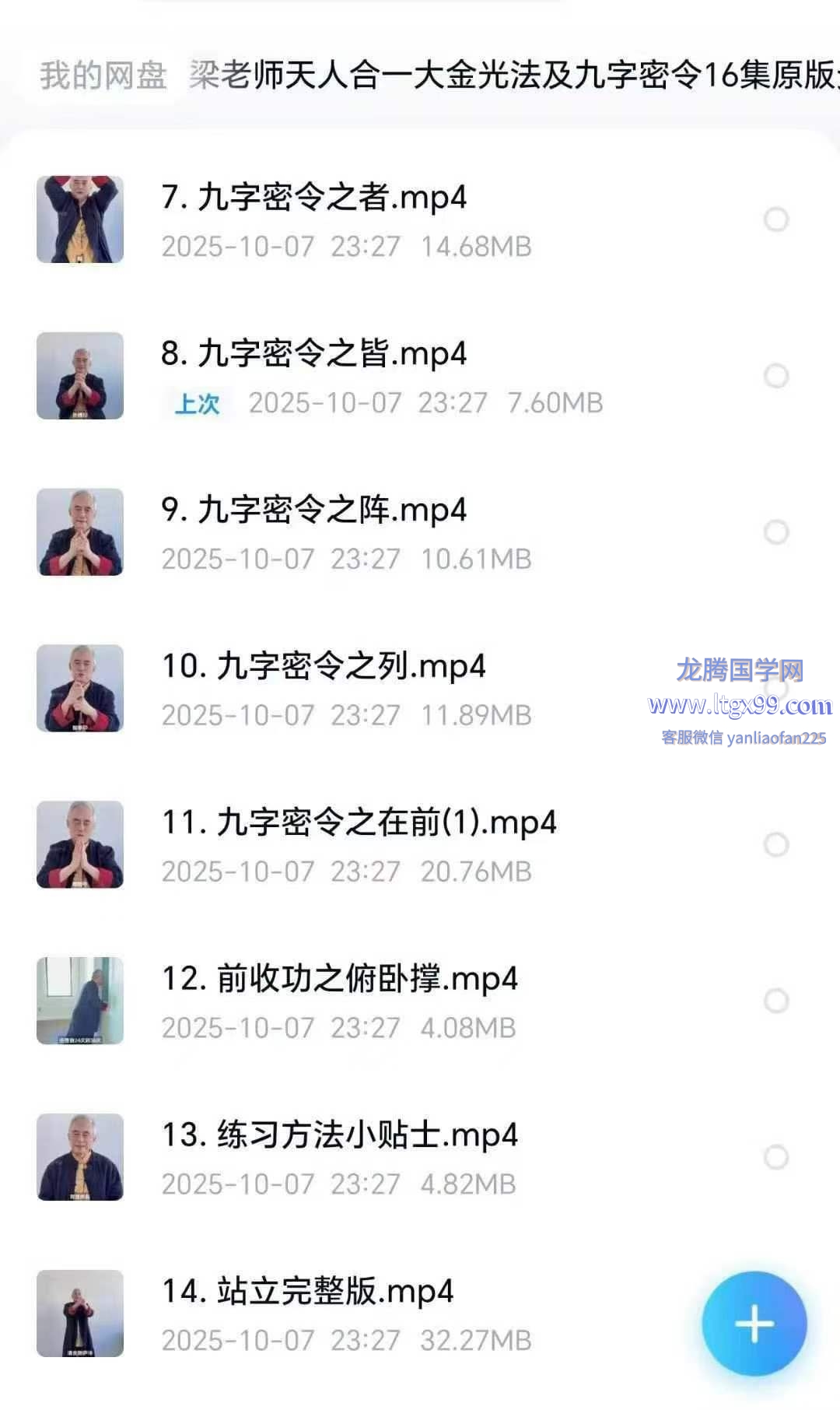Select the checkbox for 9. 九字密令之阵.mp4
This screenshot has width=840, height=1410.
click(775, 532)
